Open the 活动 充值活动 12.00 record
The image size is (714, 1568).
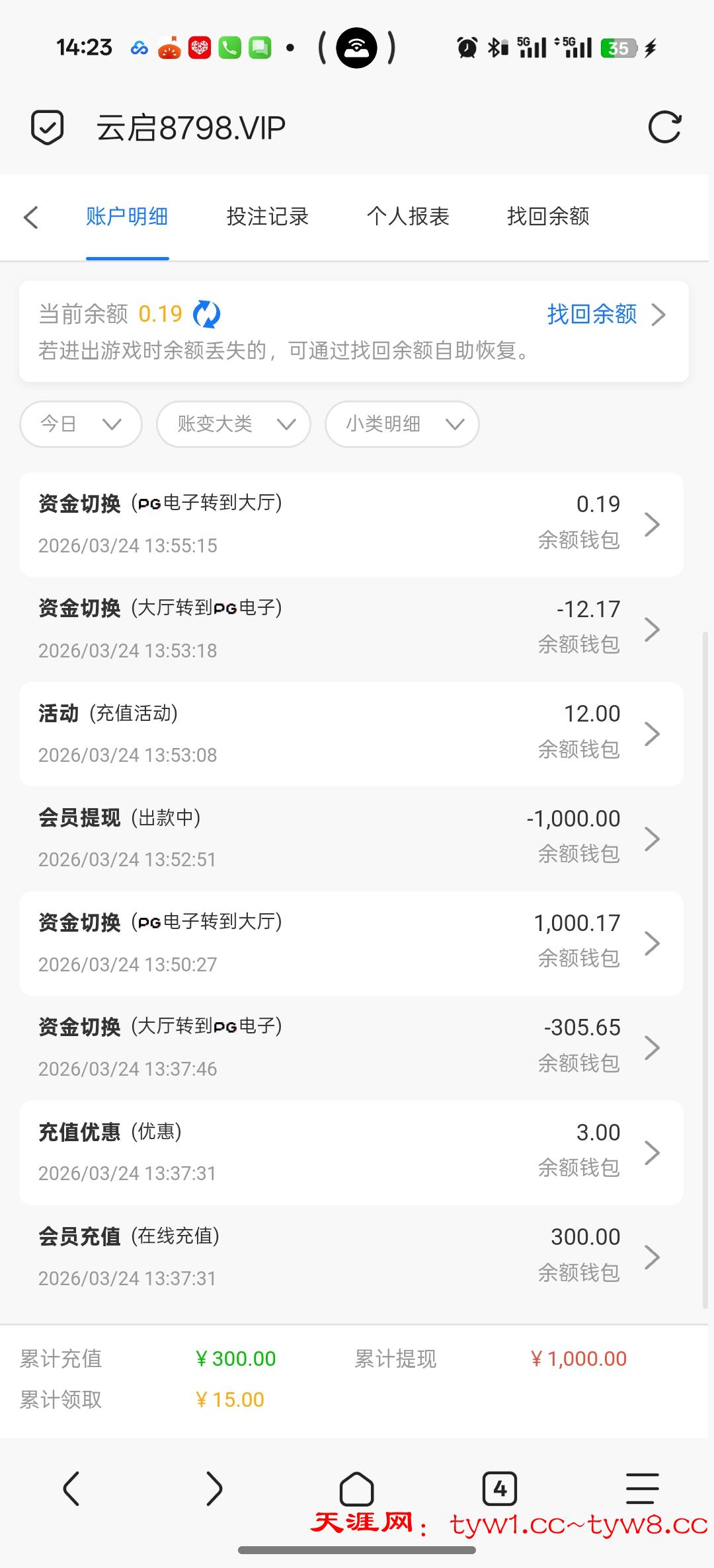pyautogui.click(x=351, y=733)
